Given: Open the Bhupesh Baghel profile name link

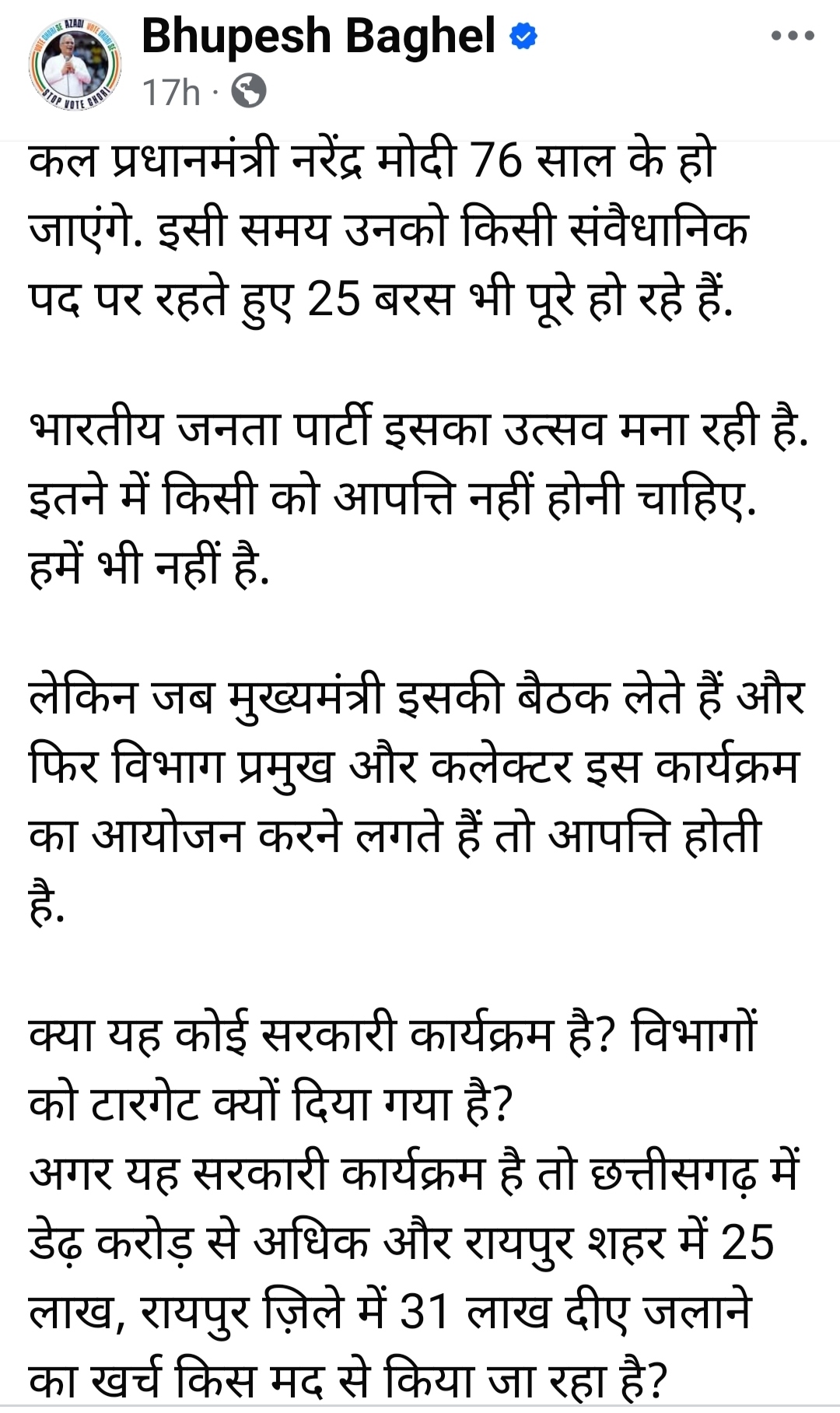Looking at the screenshot, I should pyautogui.click(x=318, y=37).
